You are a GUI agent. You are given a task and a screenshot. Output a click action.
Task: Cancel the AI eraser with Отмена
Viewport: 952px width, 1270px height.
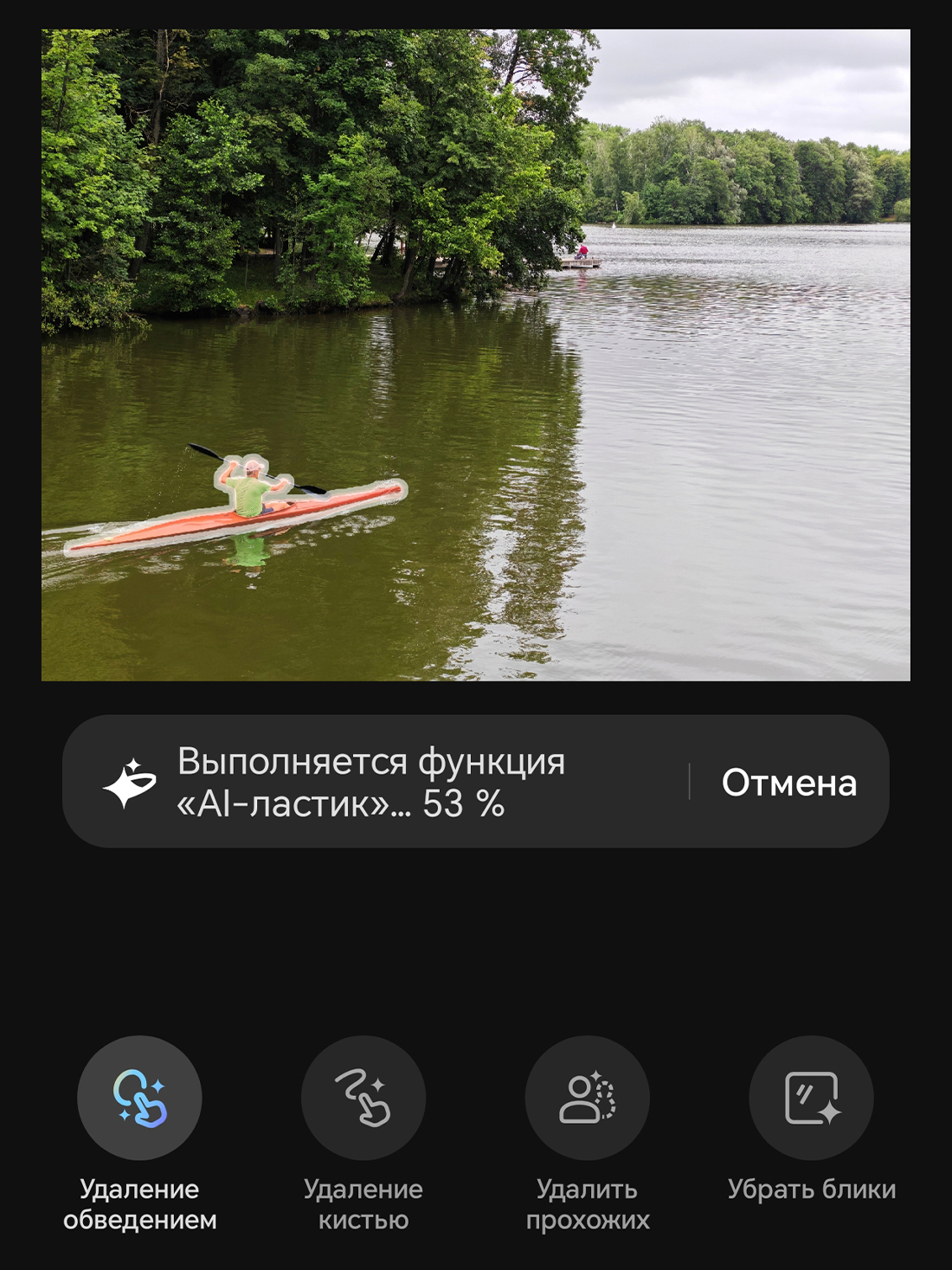(788, 783)
